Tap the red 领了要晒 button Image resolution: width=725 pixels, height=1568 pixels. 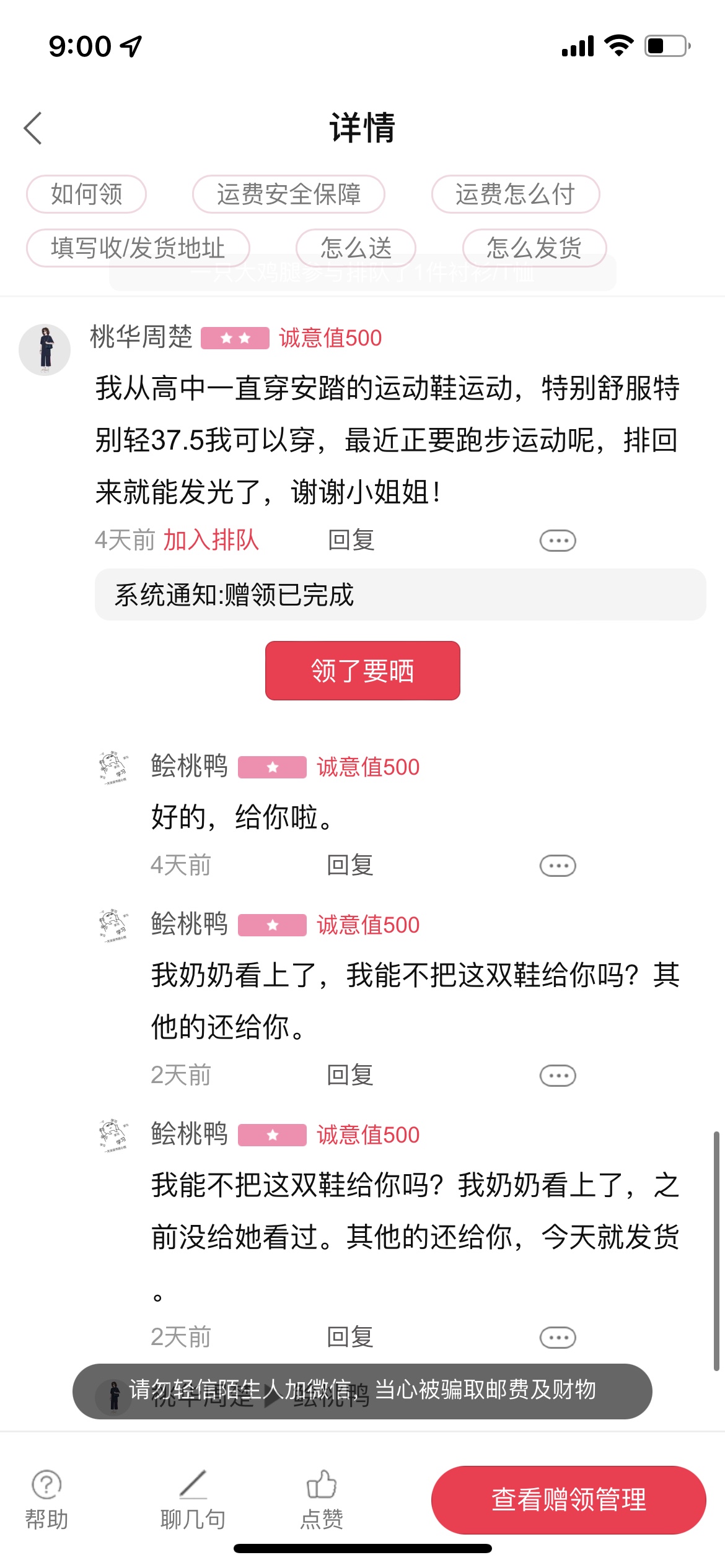[x=362, y=671]
